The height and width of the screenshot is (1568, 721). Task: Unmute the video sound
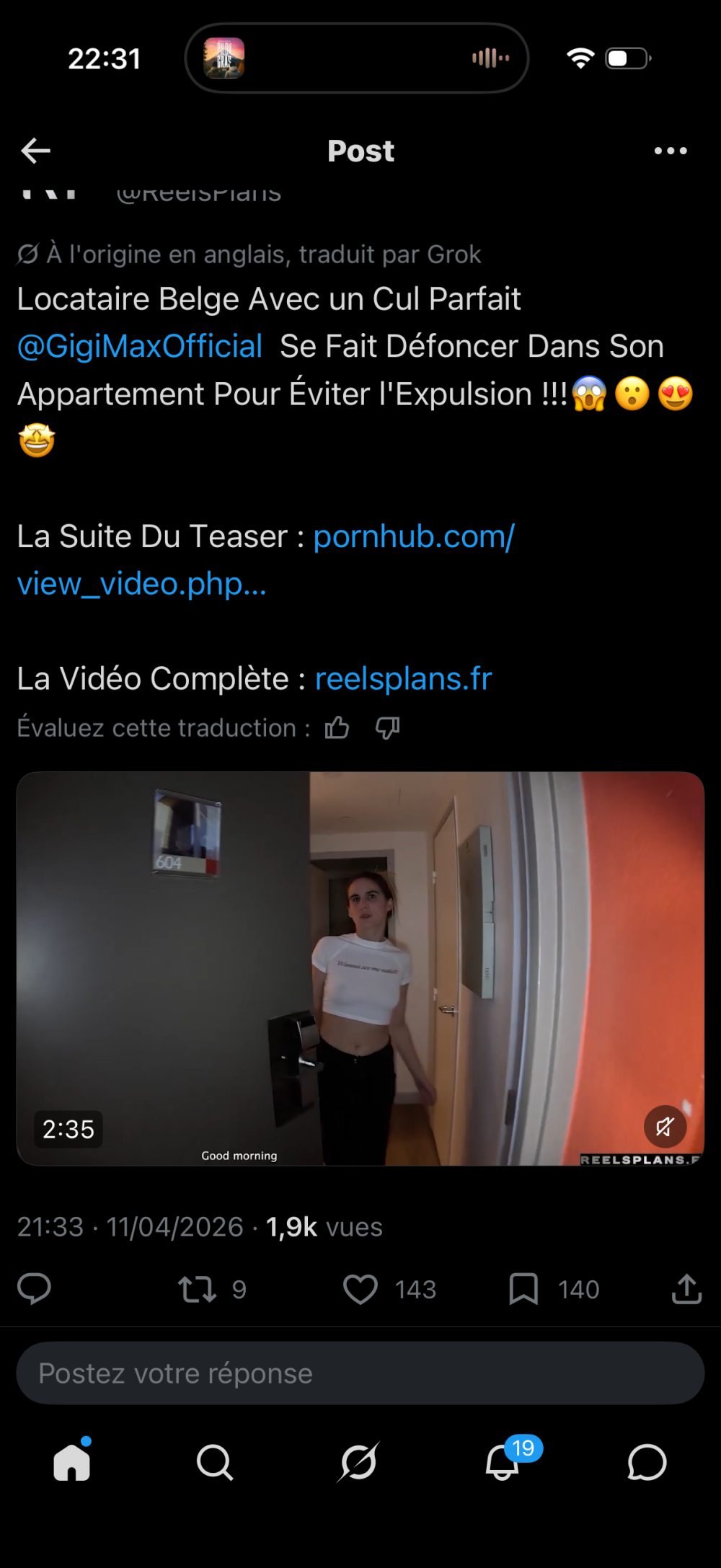tap(665, 1126)
